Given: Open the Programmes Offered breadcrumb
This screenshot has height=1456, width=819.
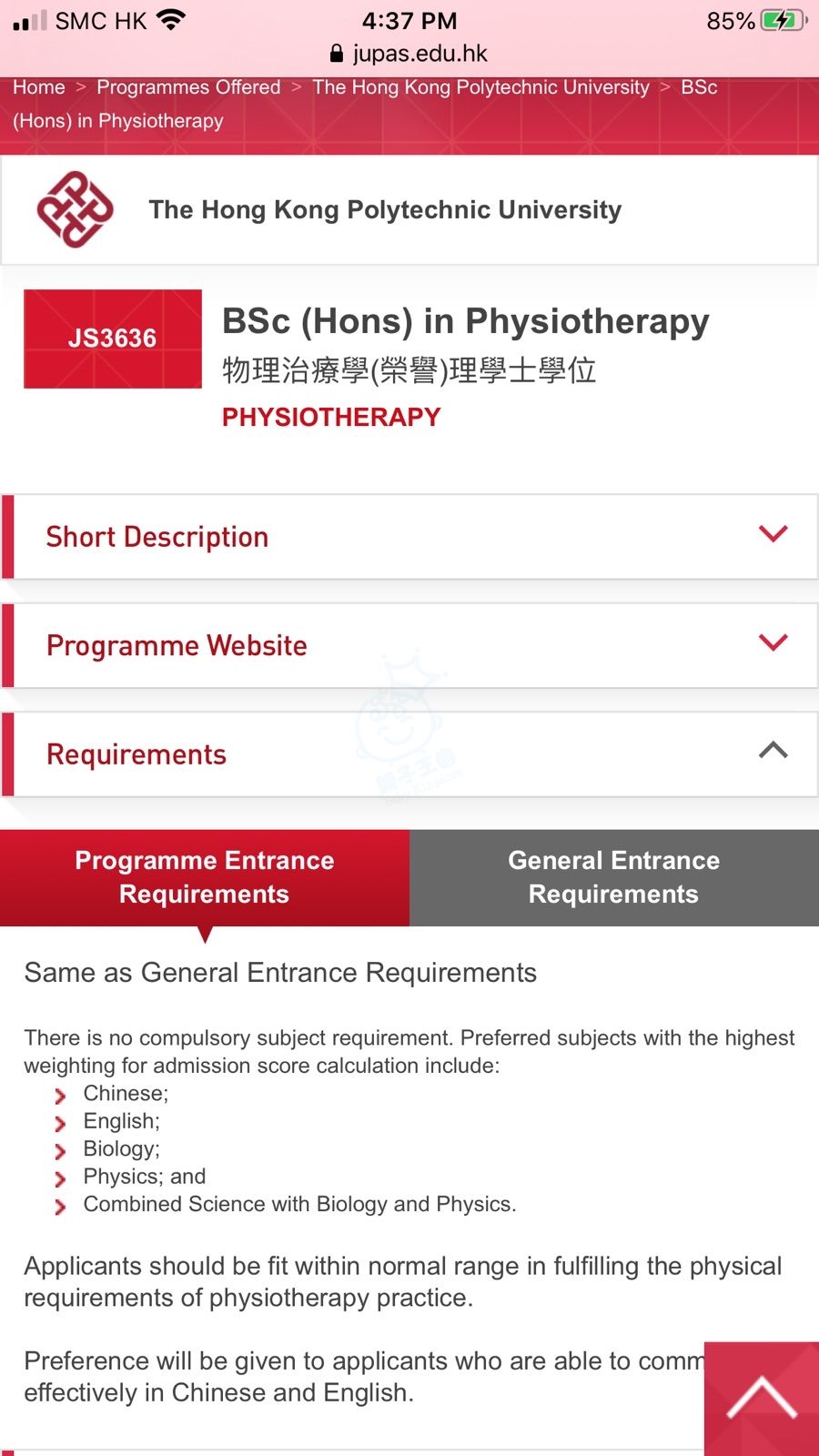Looking at the screenshot, I should [188, 87].
